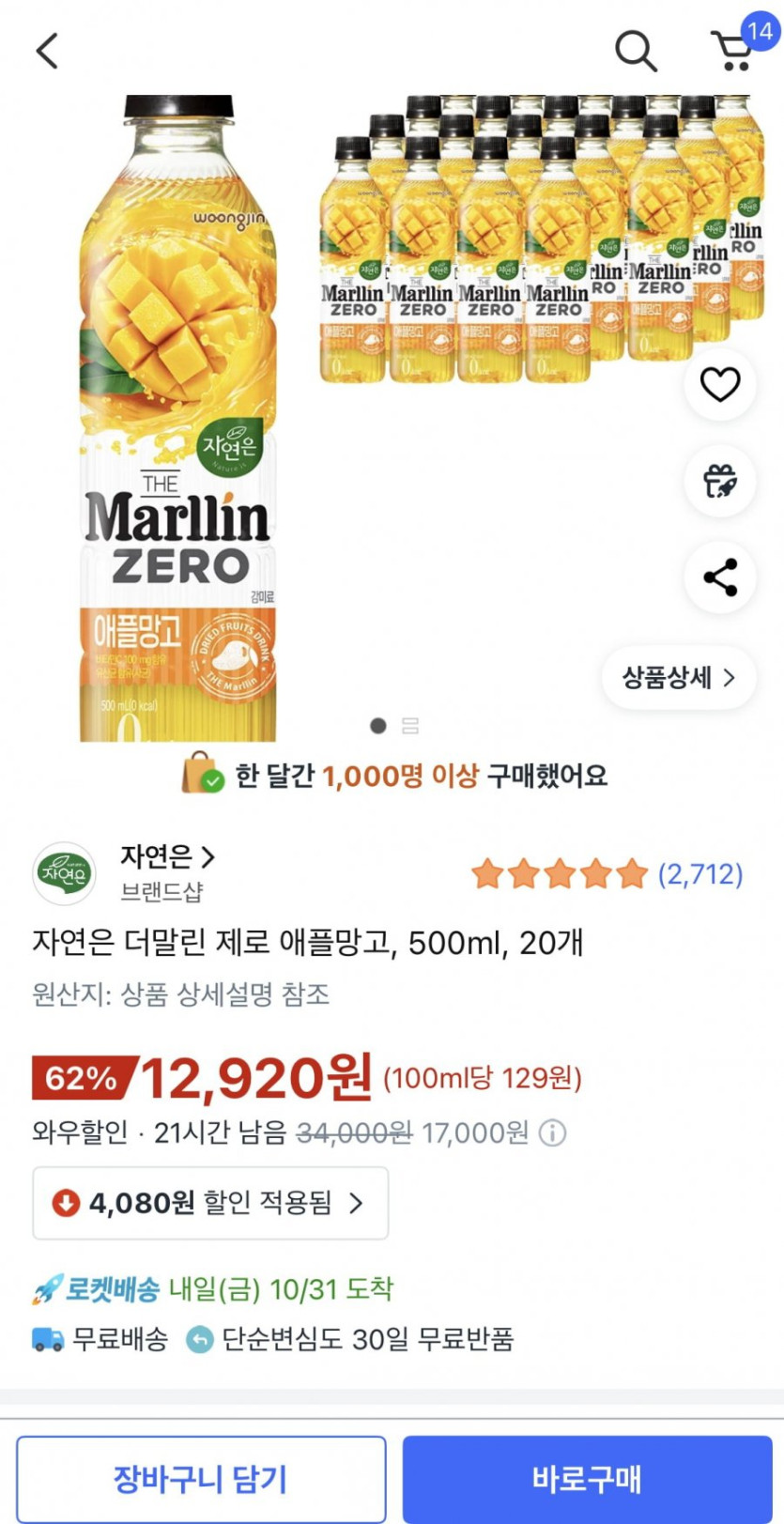The height and width of the screenshot is (1524, 784).
Task: Select the first carousel indicator dot
Action: pyautogui.click(x=379, y=726)
